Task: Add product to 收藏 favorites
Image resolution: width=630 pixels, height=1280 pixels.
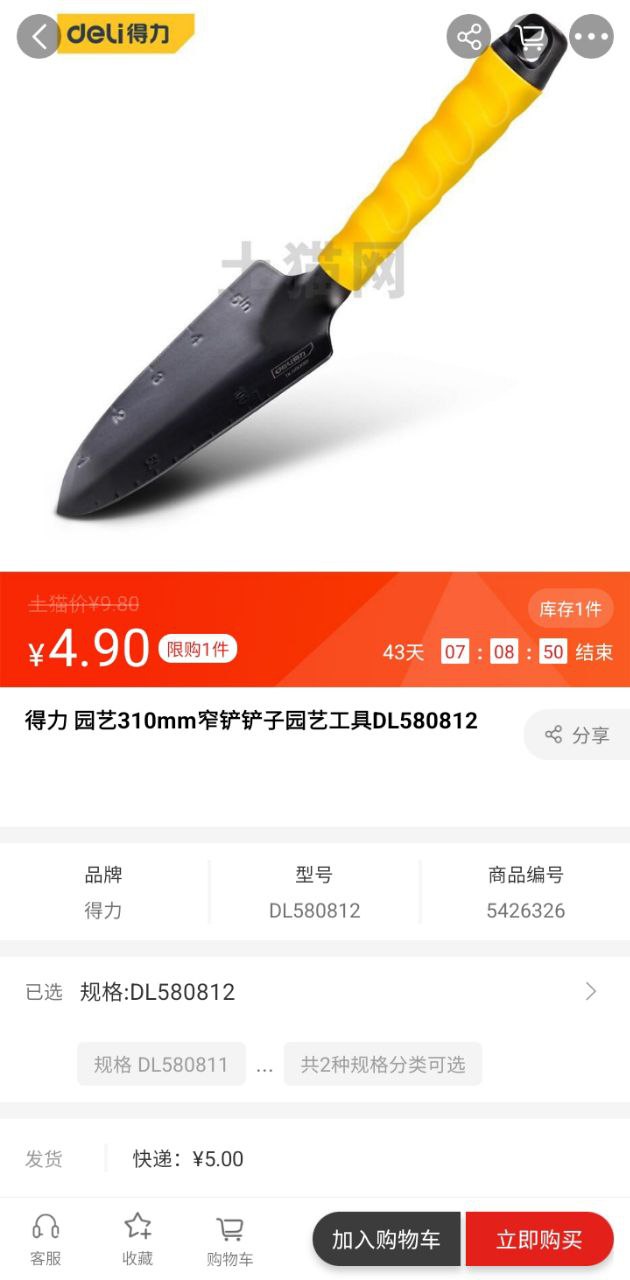Action: click(x=137, y=1239)
